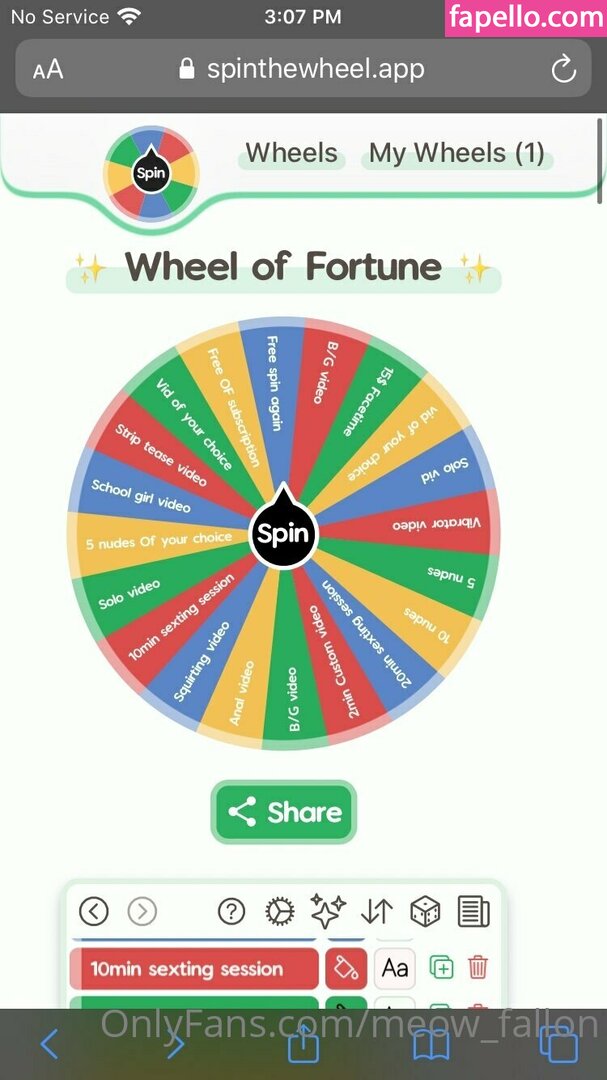Viewport: 607px width, 1080px height.
Task: Share the wheel
Action: 284,812
